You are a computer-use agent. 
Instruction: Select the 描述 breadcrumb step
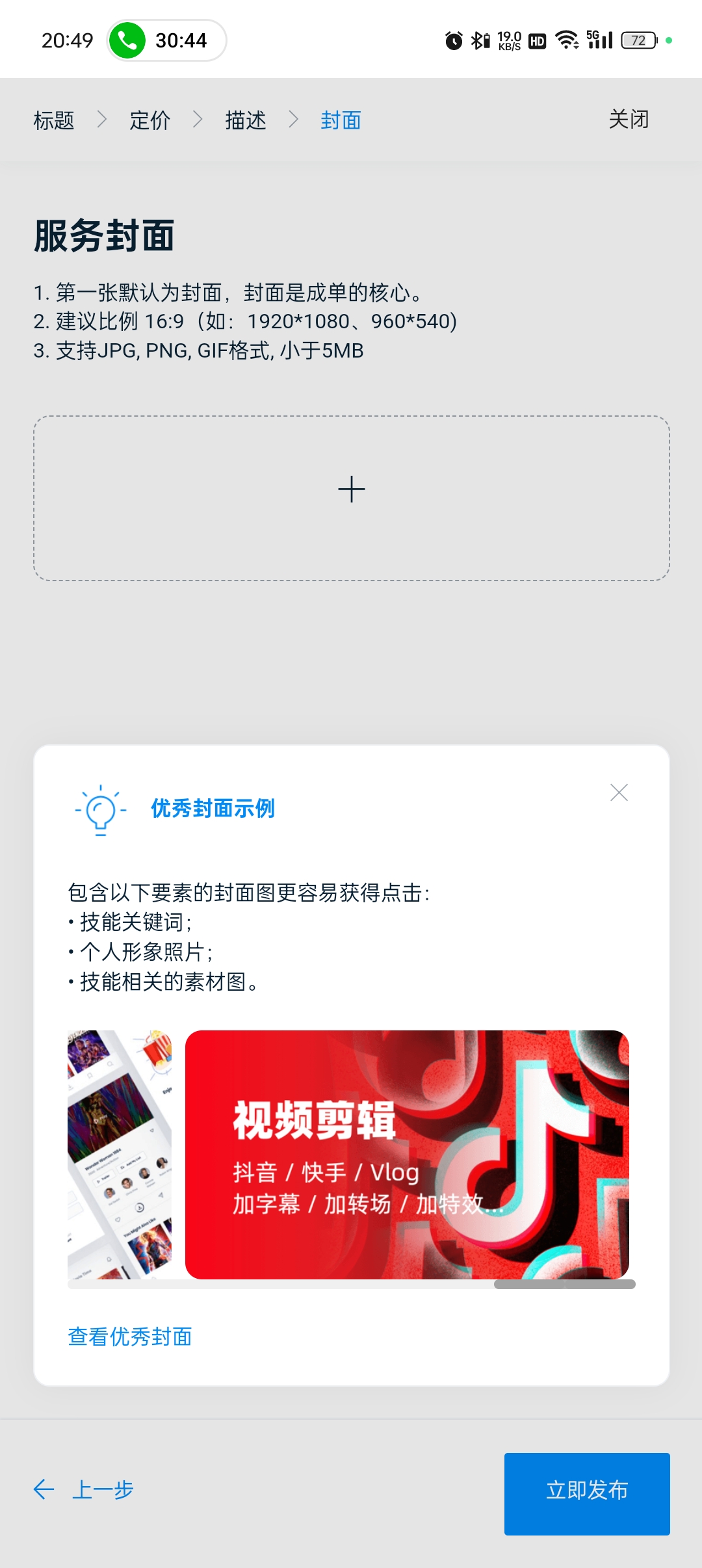[x=245, y=120]
